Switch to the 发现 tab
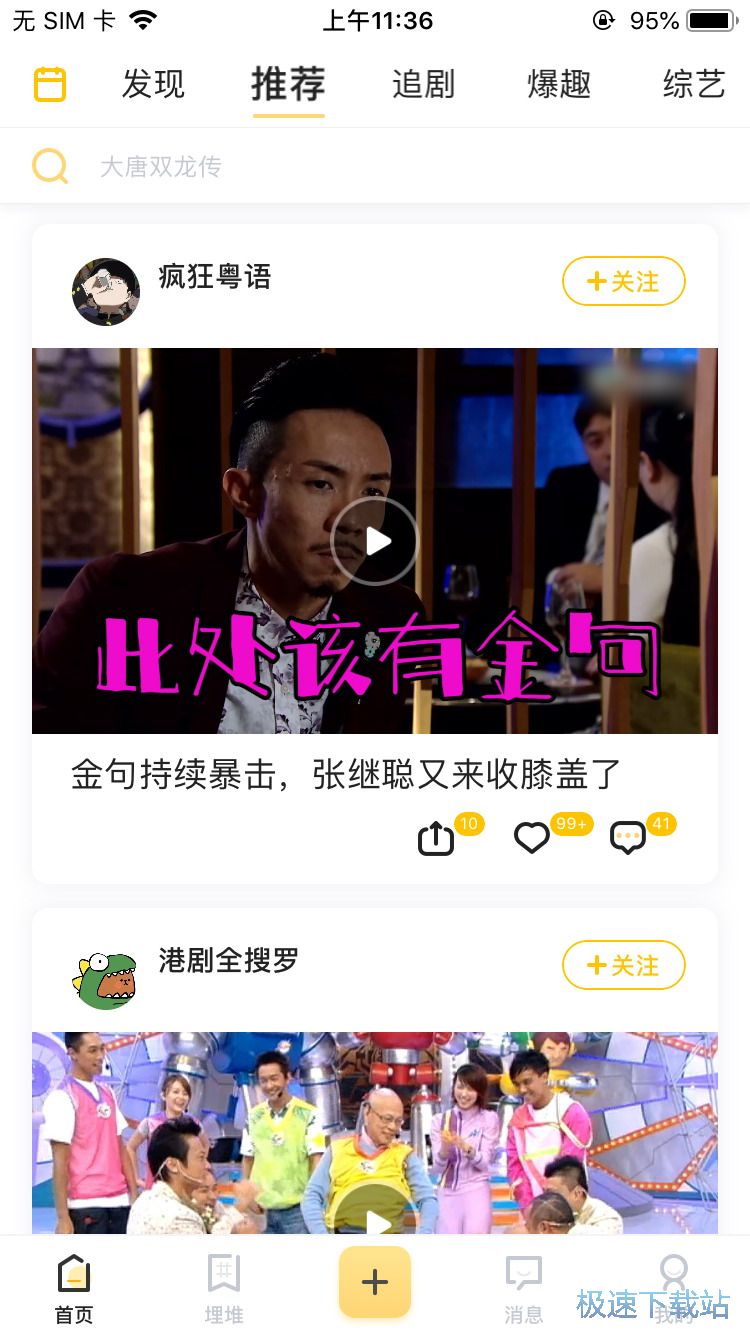This screenshot has height=1334, width=750. tap(153, 85)
